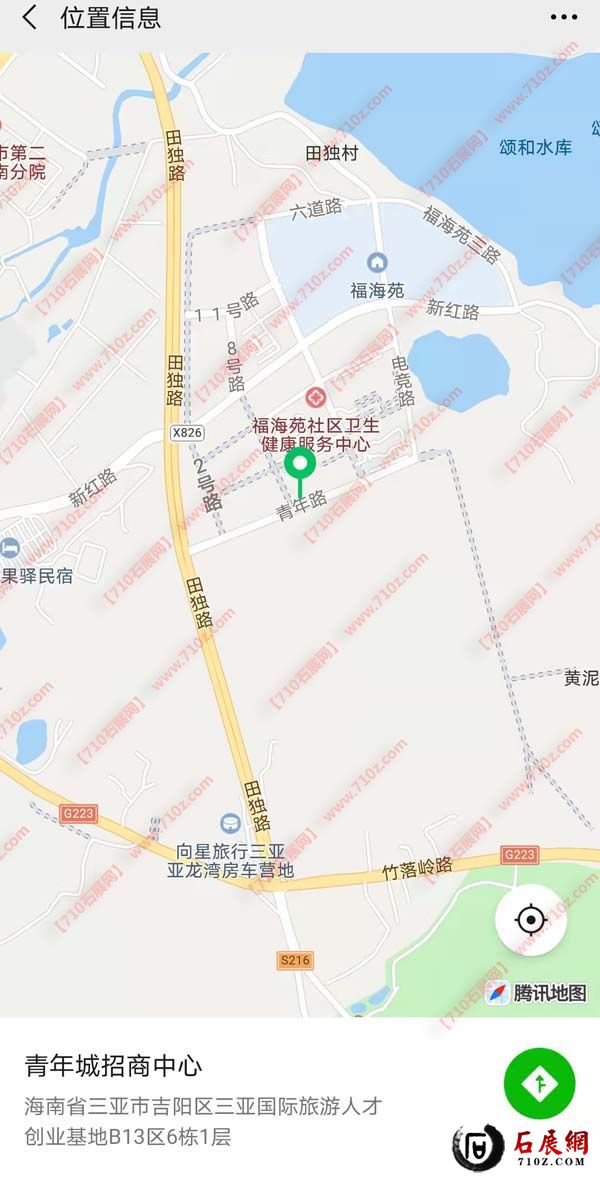Open the three-dot overflow menu
This screenshot has height=1180, width=600.
click(564, 18)
